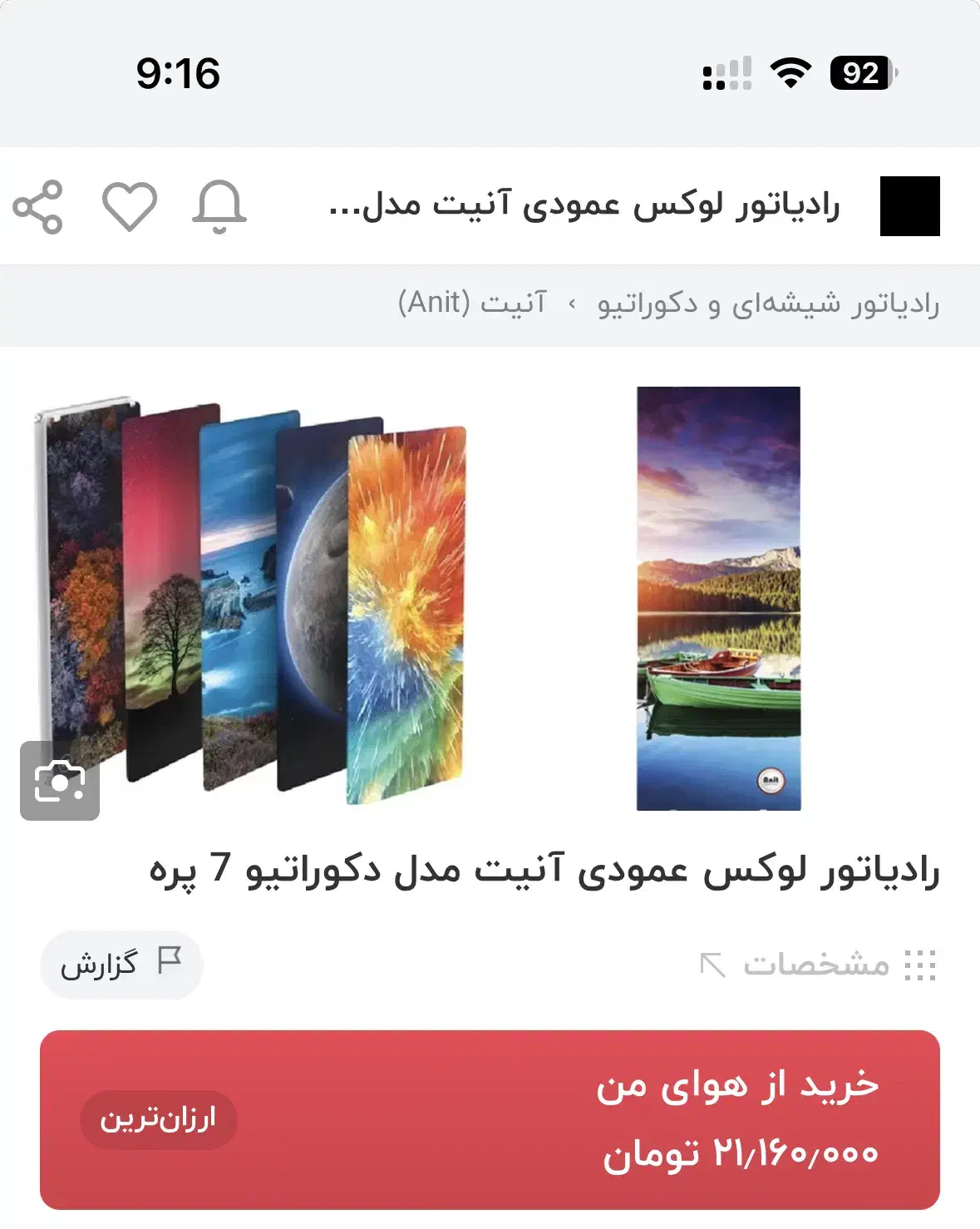Report this product via گزارش
Screen dimensions: 980x1229
(x=121, y=965)
